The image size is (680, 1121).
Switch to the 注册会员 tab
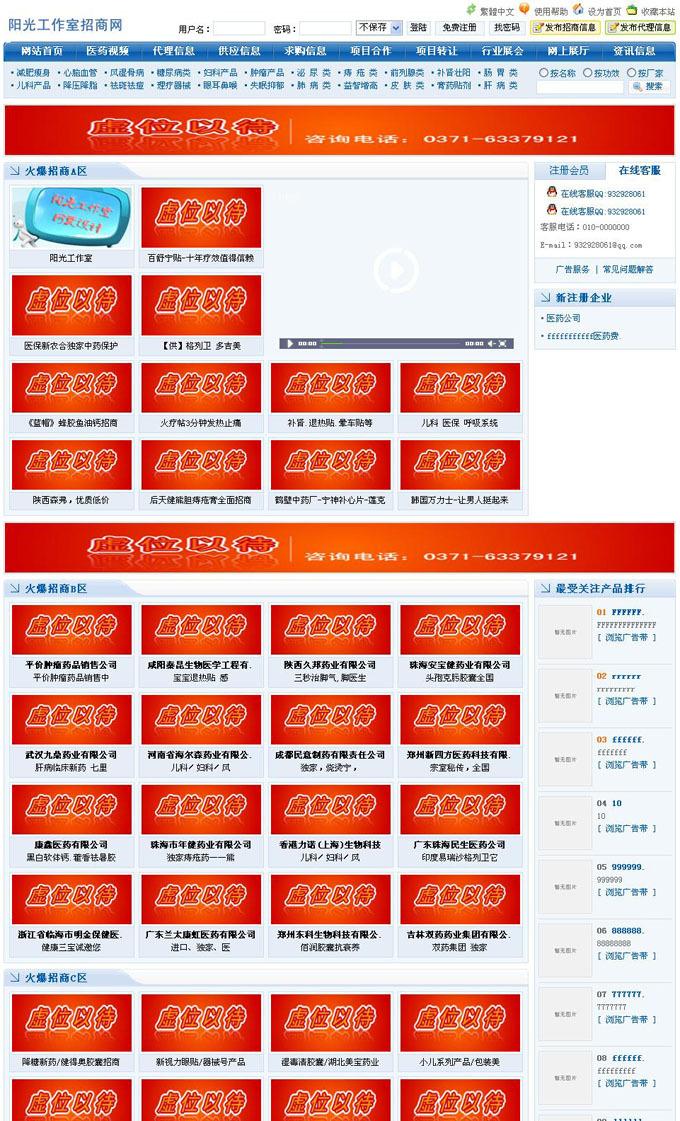[569, 171]
